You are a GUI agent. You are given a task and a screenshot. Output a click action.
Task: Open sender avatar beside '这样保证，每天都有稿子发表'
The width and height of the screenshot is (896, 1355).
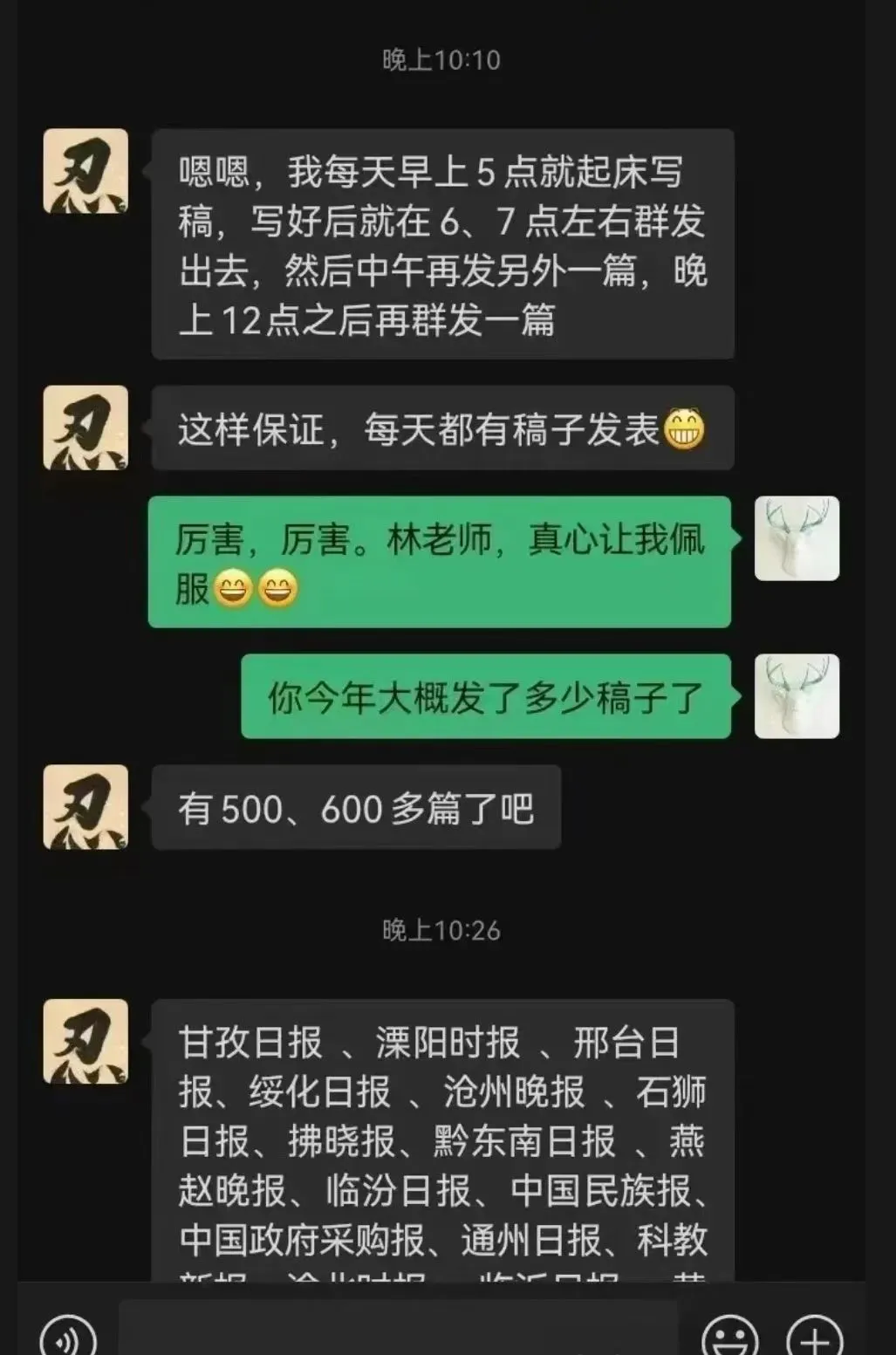click(85, 428)
